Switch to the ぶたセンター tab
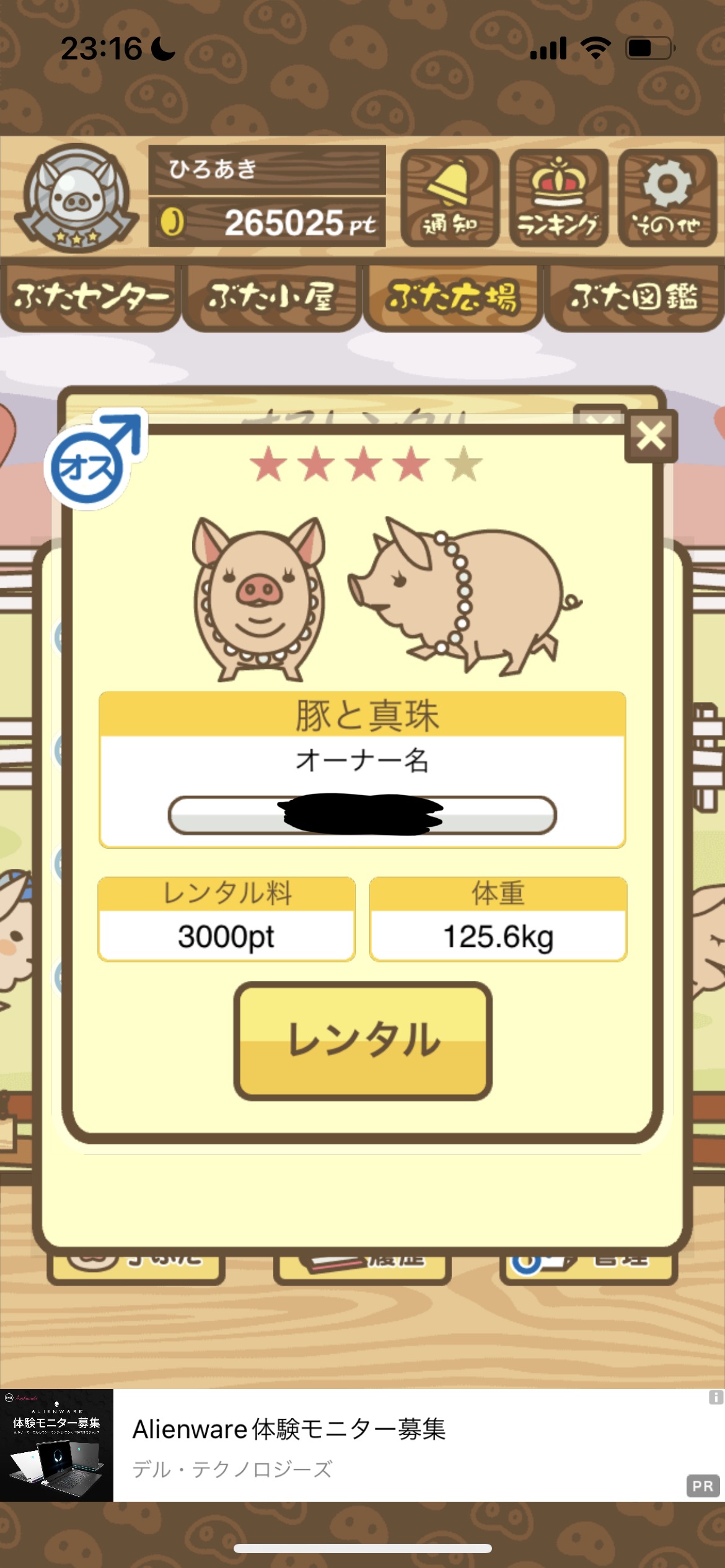 point(90,298)
